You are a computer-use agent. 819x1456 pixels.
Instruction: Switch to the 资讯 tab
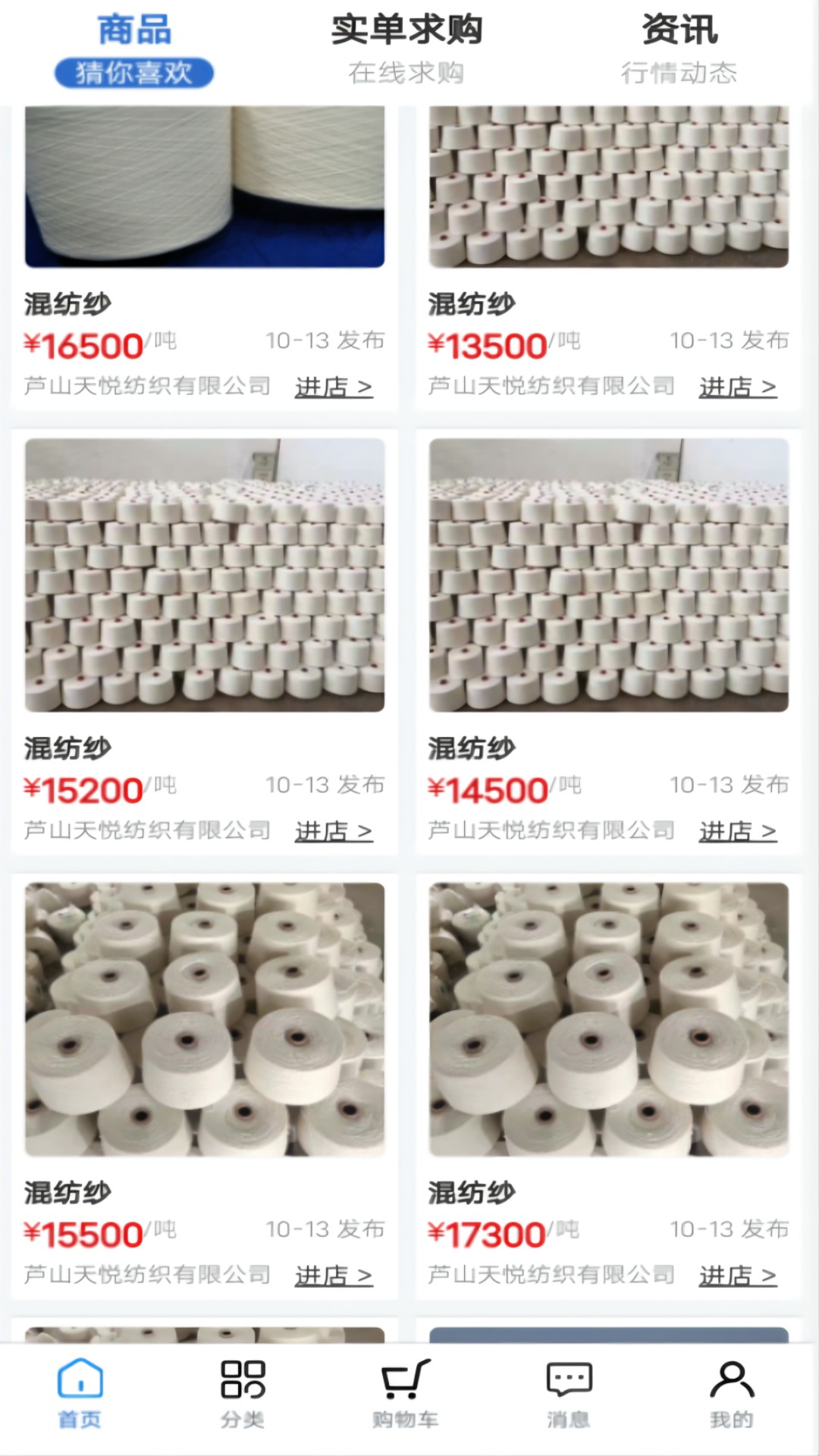(x=679, y=29)
